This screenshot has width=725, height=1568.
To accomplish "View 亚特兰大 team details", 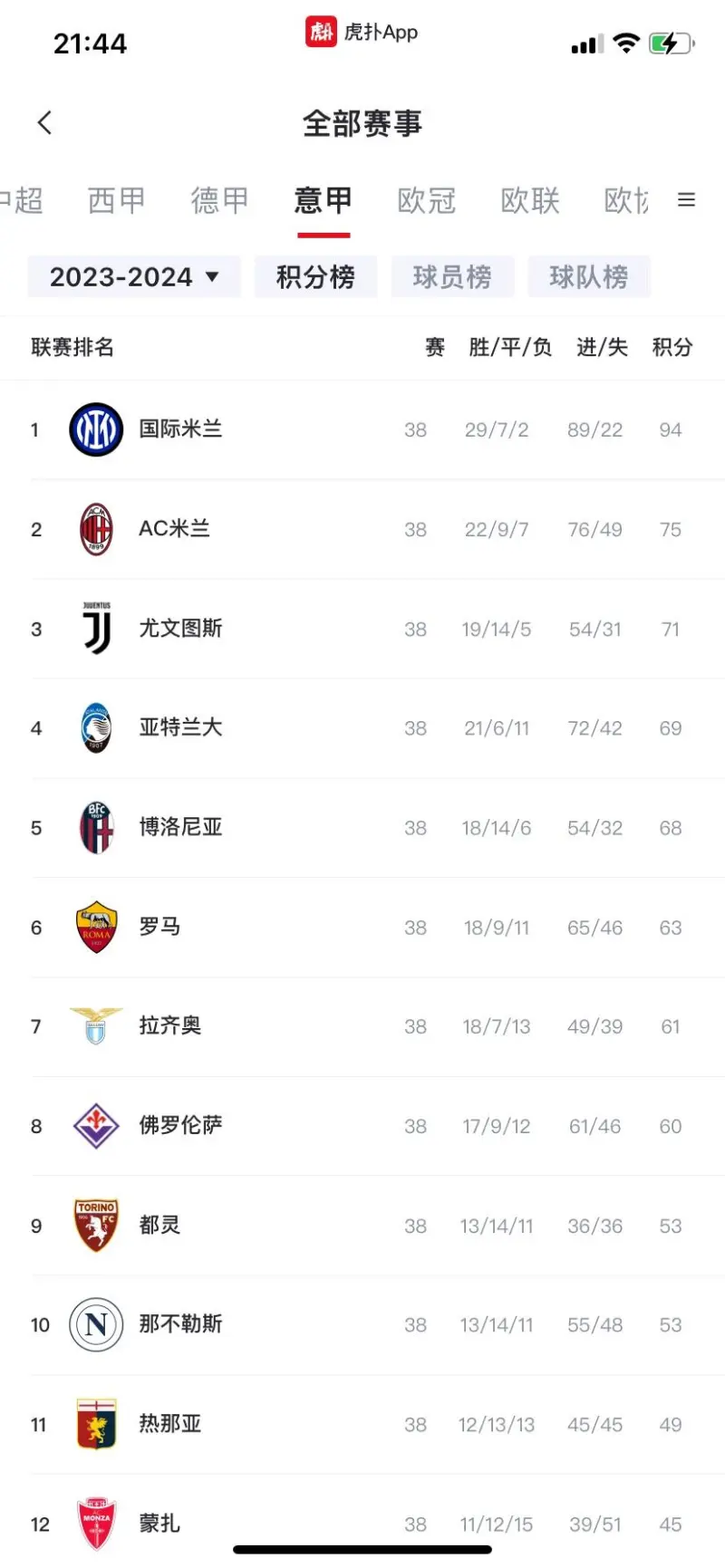I will coord(362,728).
